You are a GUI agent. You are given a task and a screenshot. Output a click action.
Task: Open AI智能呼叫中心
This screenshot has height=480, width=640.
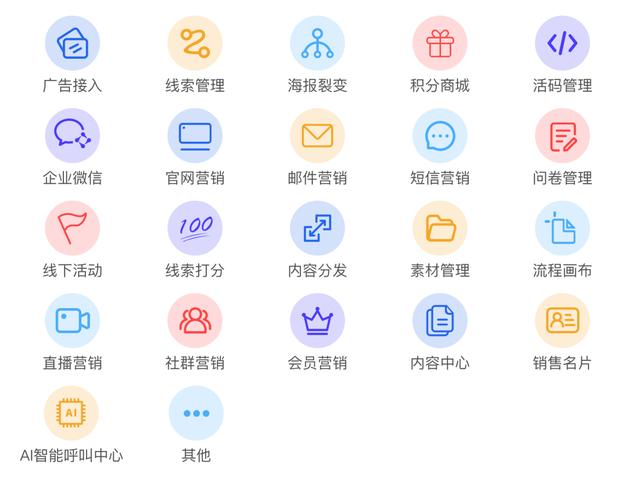(x=72, y=413)
